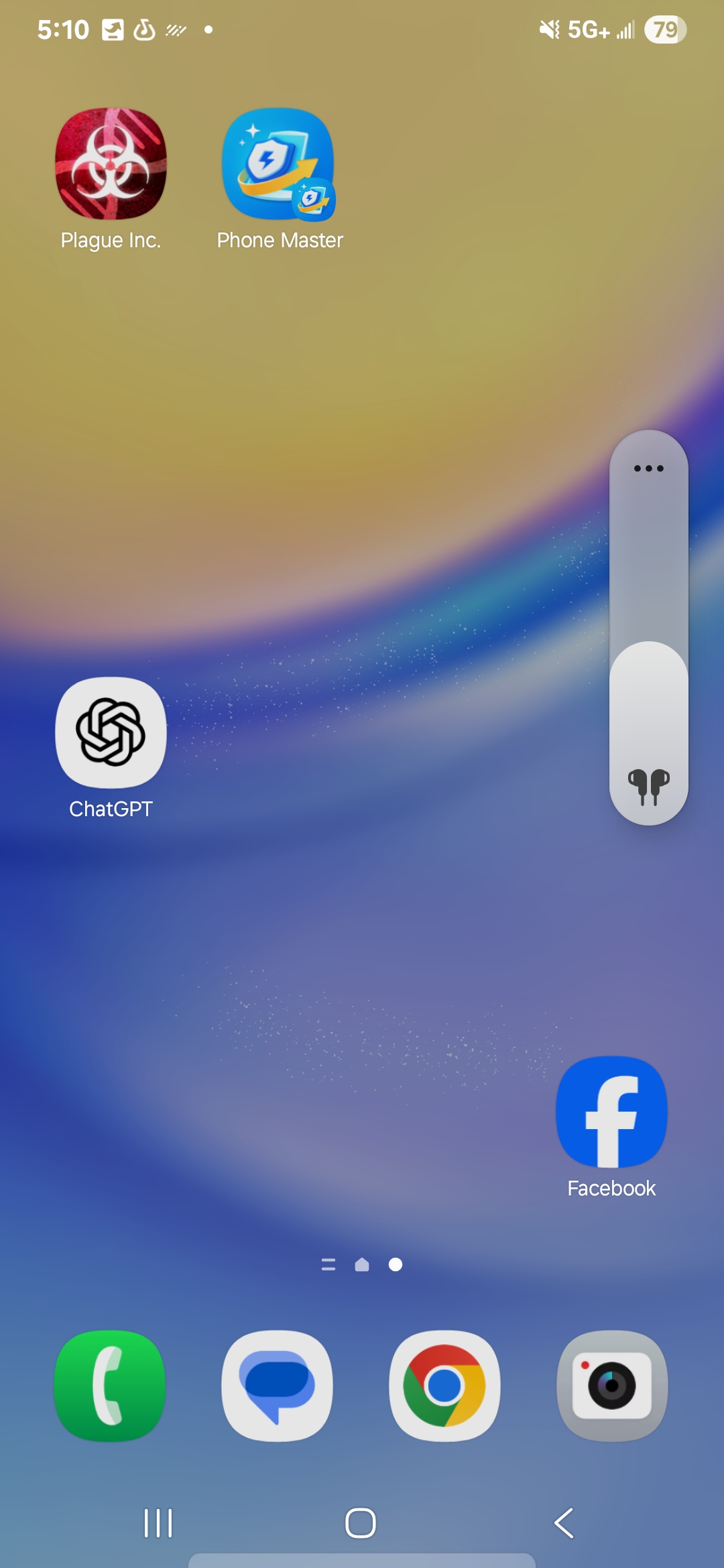Open the Phone dialer in the dock
Viewport: 724px width, 1568px height.
tap(110, 1385)
